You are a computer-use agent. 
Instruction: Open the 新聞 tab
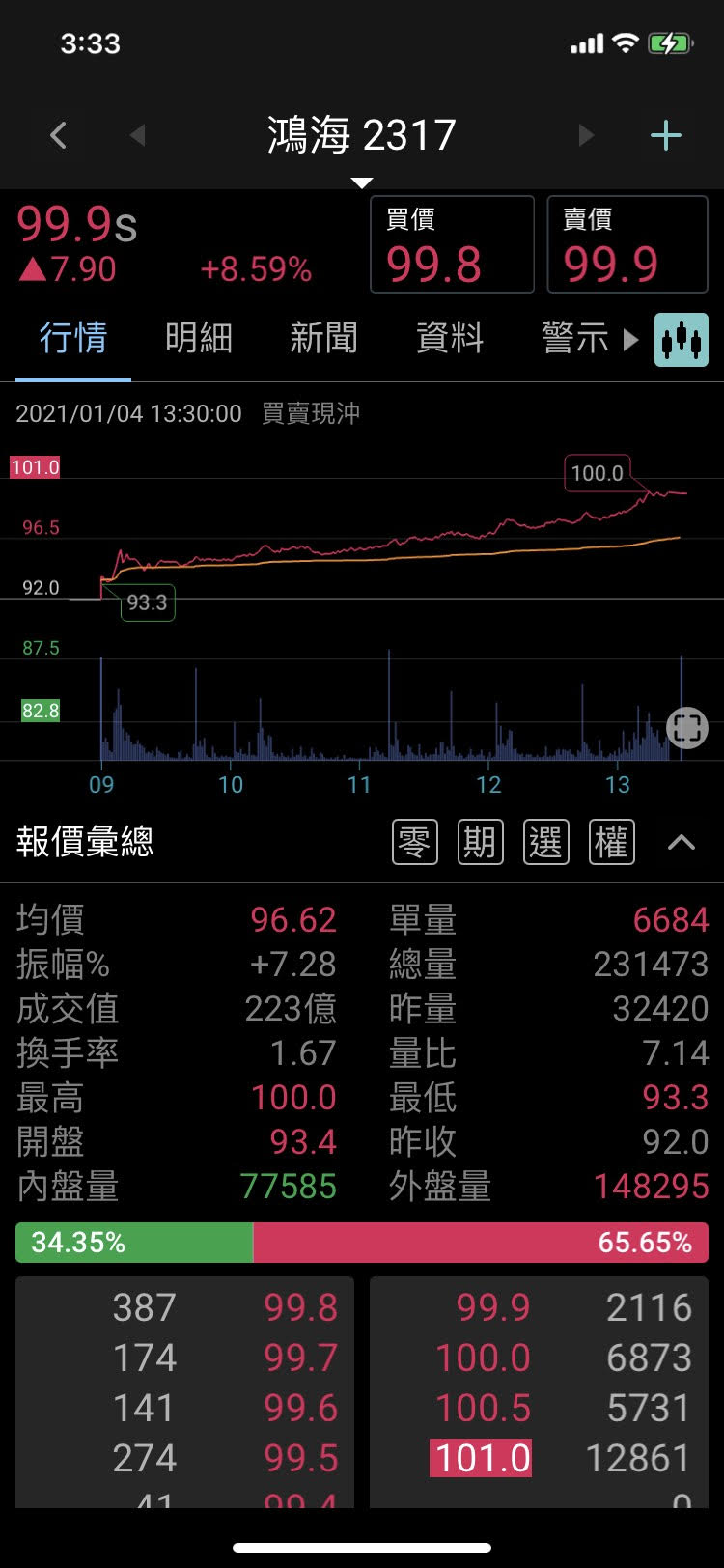coord(324,339)
